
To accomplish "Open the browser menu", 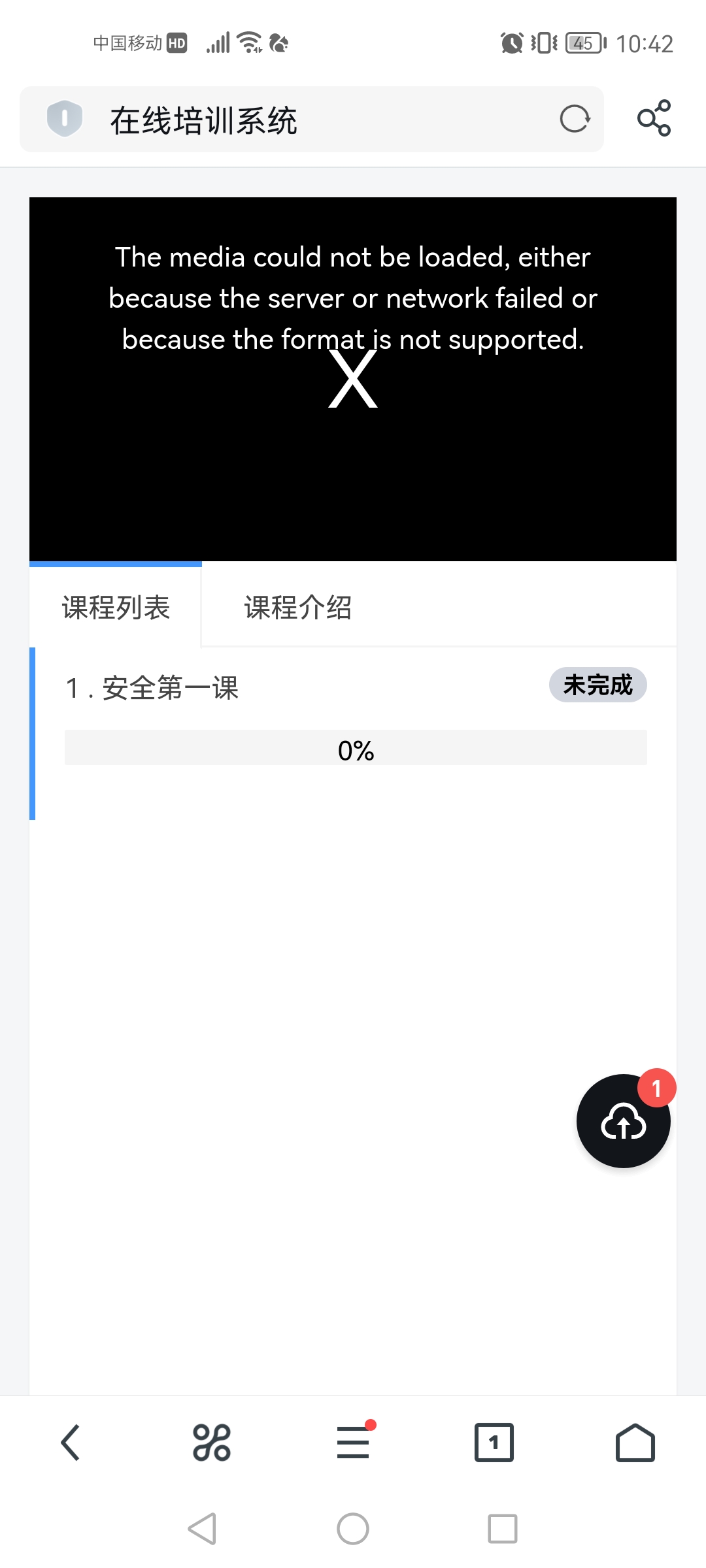I will pos(353,1443).
